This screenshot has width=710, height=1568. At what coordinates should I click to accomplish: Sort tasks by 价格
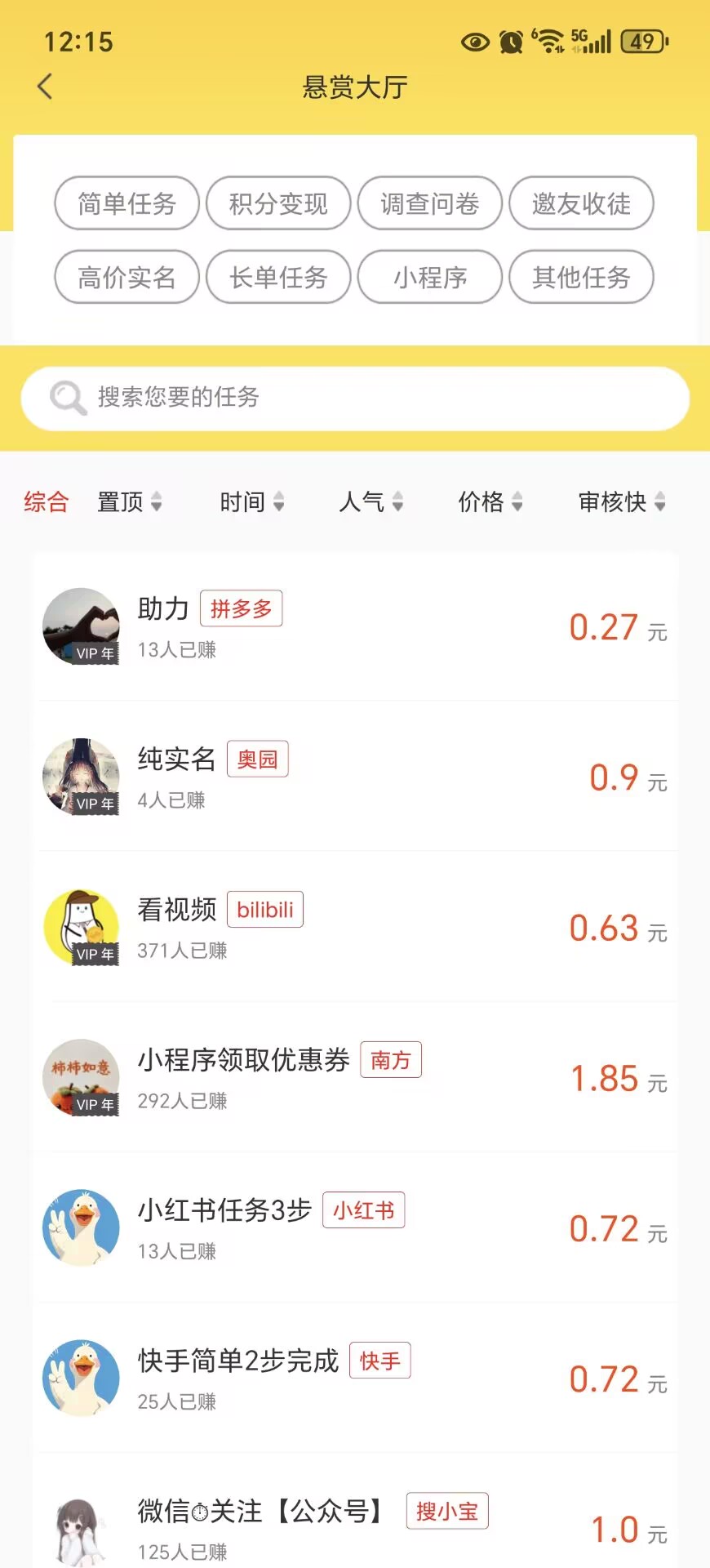tap(490, 501)
